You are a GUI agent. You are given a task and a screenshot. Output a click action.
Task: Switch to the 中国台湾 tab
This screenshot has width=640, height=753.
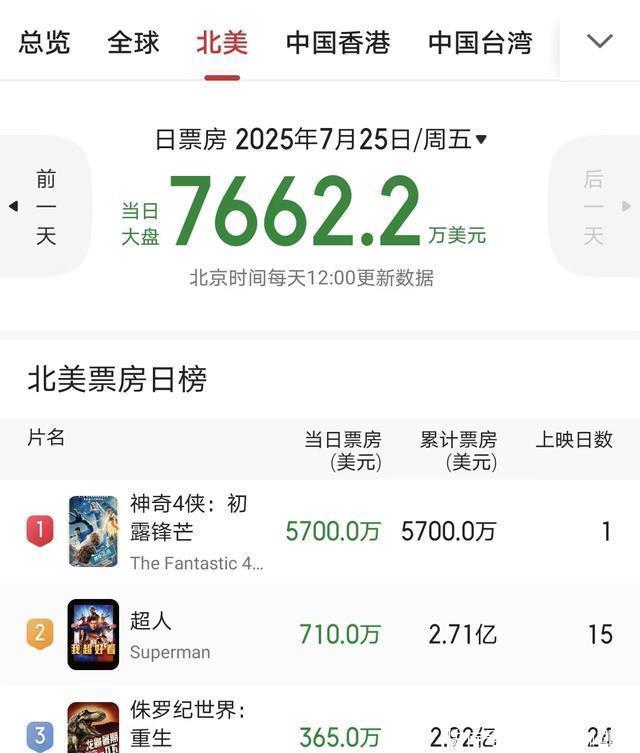pyautogui.click(x=479, y=43)
